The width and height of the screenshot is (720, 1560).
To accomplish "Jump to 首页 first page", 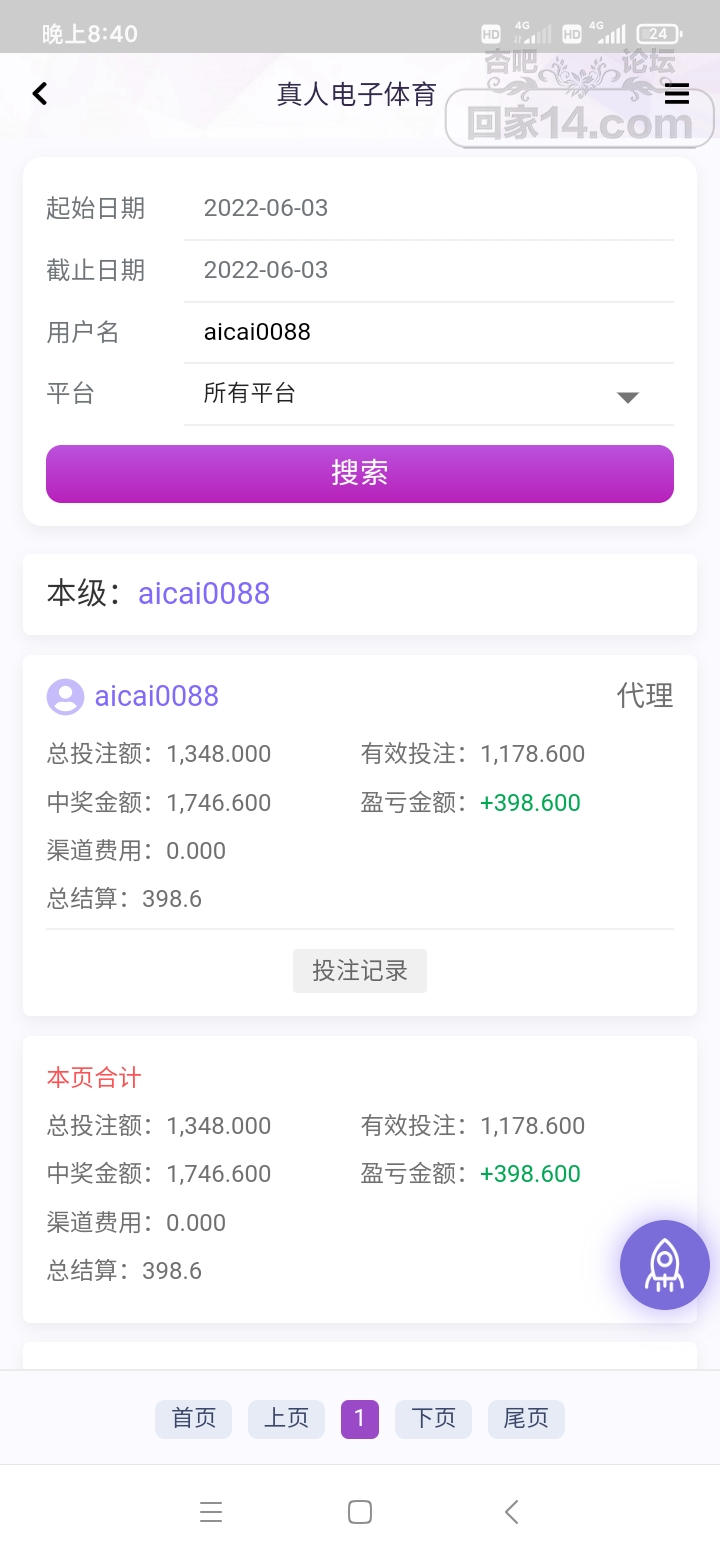I will [x=193, y=1419].
